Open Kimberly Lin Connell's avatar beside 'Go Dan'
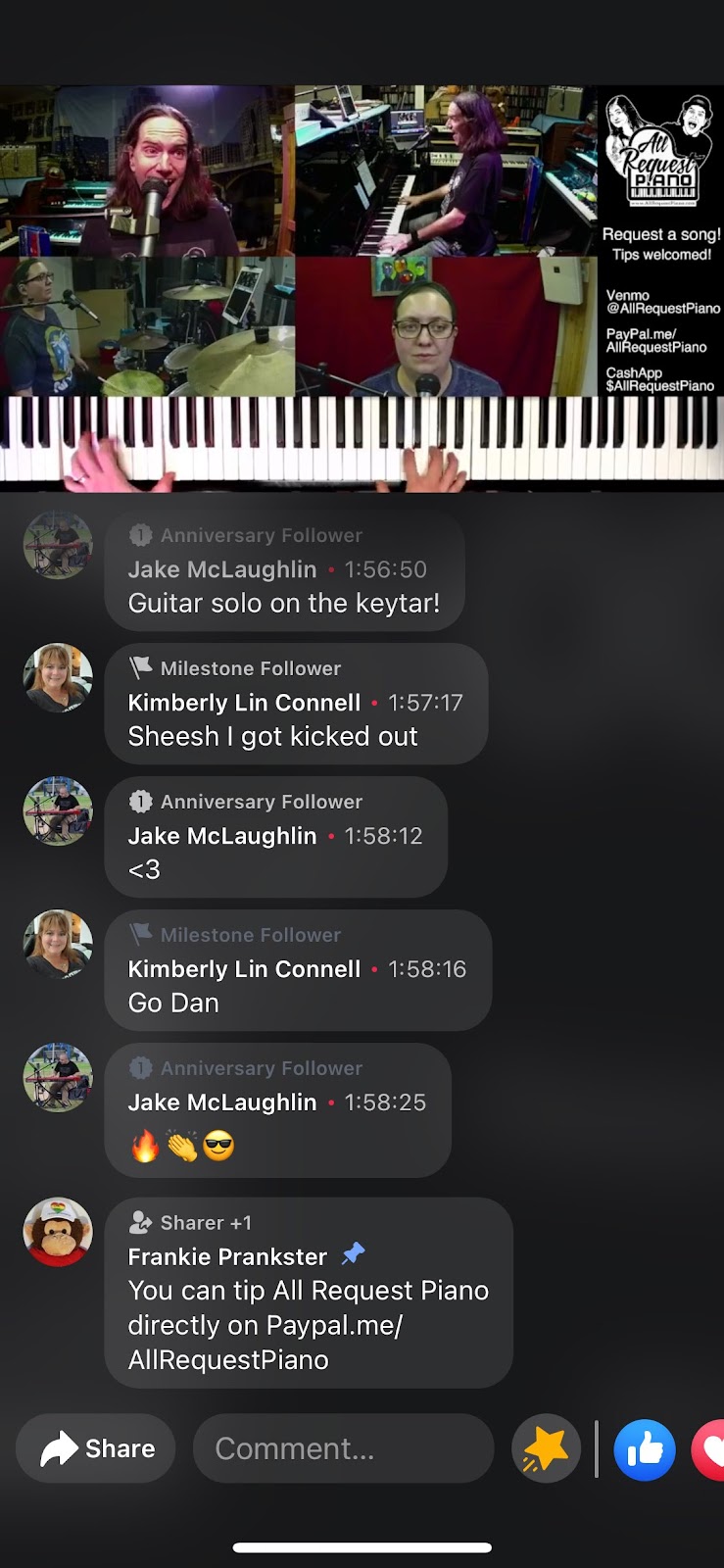 pos(58,944)
